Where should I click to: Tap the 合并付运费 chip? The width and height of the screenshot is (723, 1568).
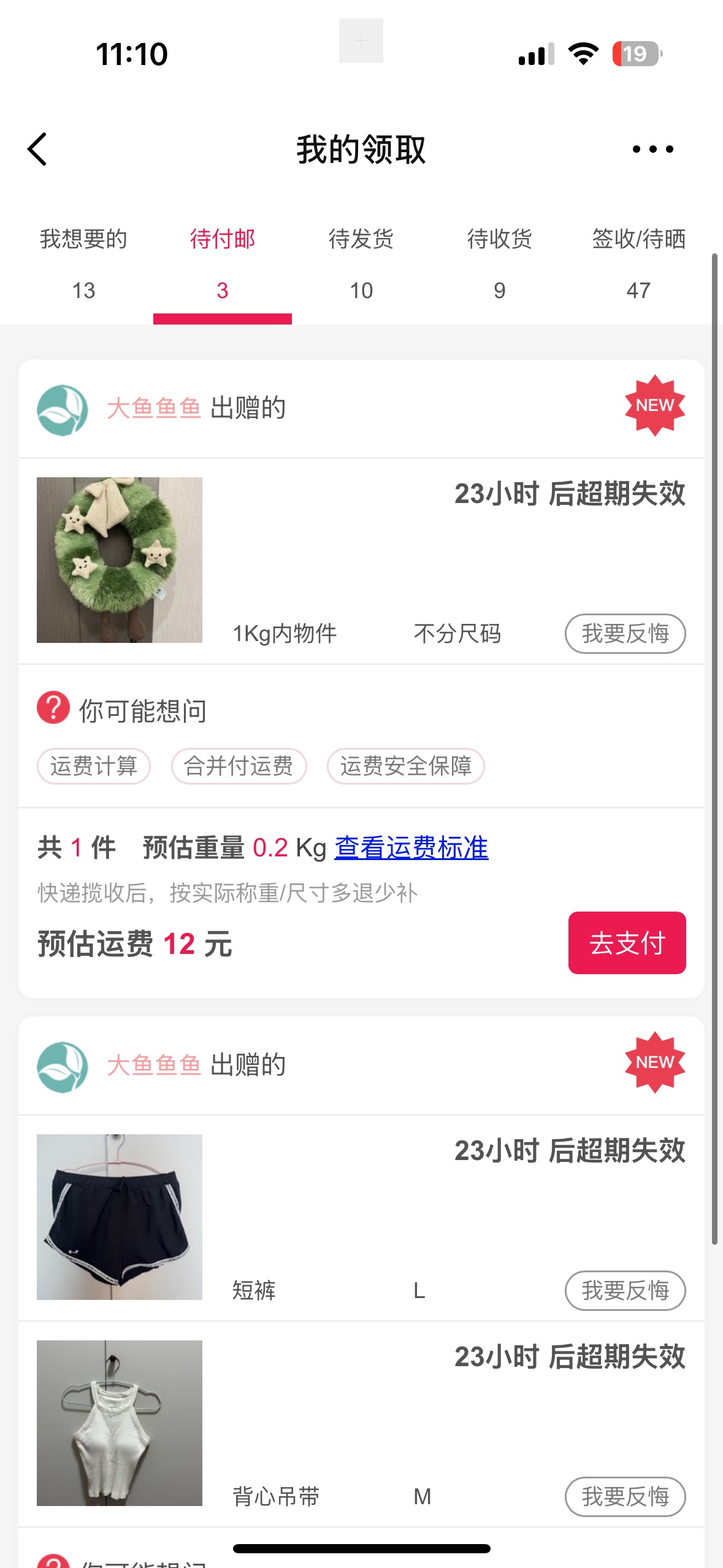pos(239,766)
